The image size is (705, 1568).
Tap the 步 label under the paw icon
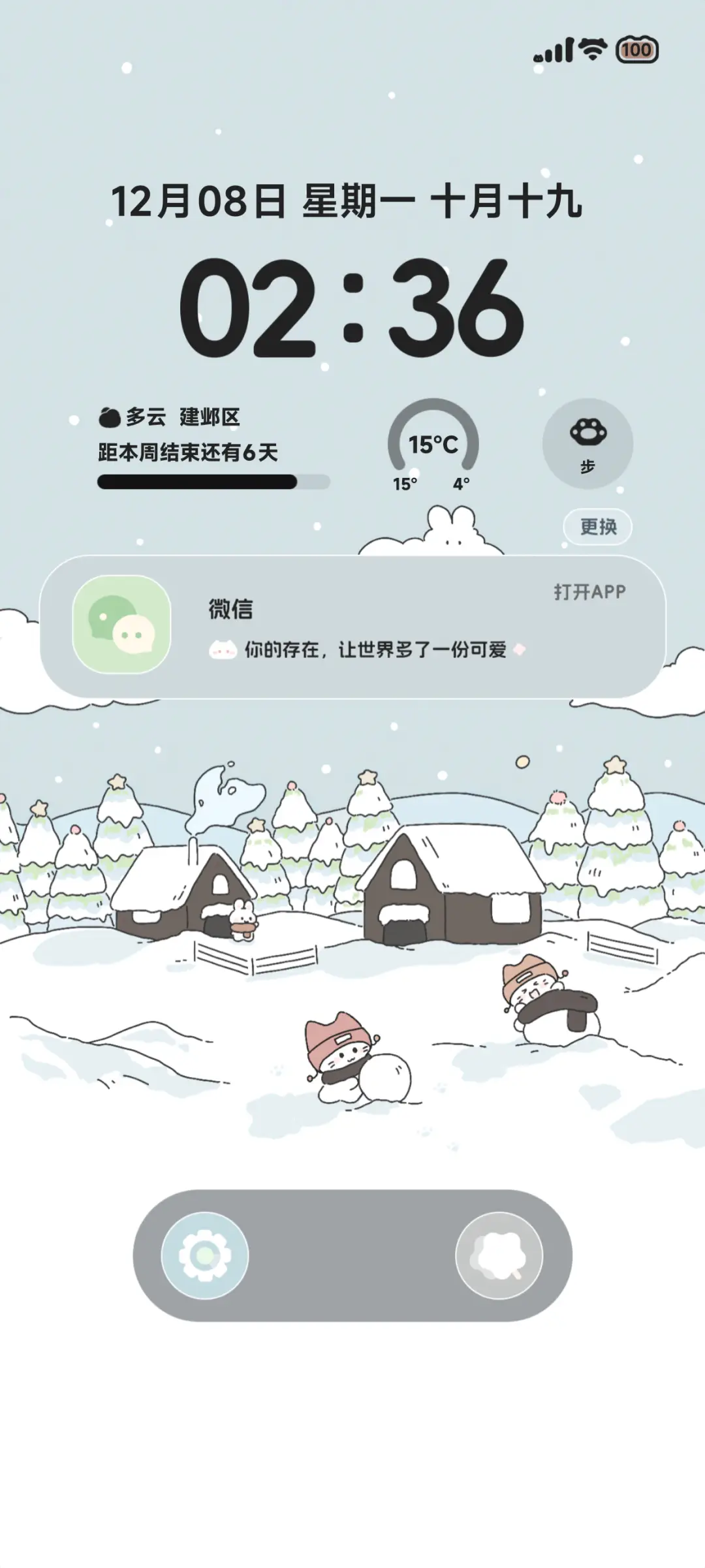tap(587, 465)
